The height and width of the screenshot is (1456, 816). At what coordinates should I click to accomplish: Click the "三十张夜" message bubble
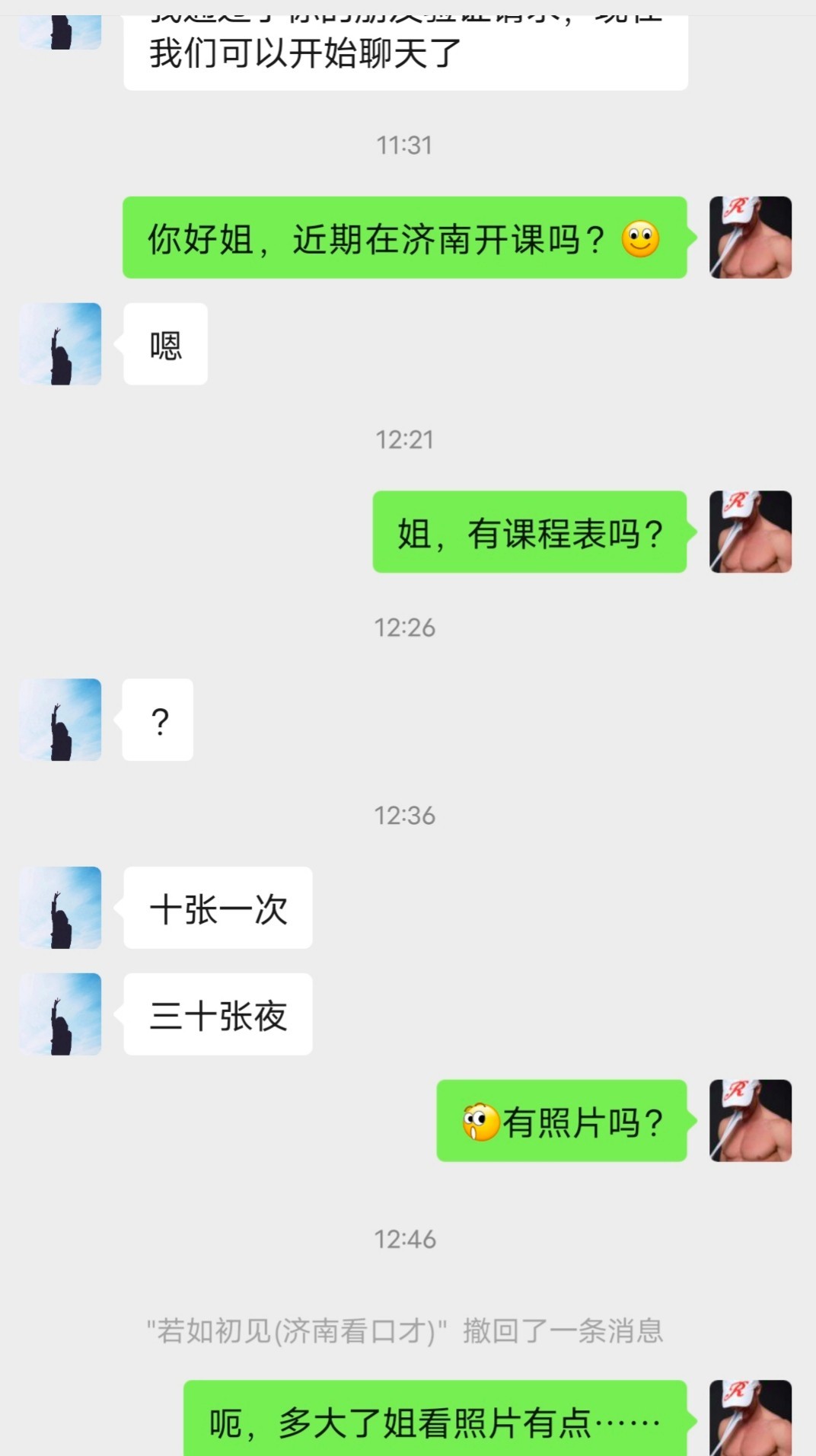point(218,1014)
